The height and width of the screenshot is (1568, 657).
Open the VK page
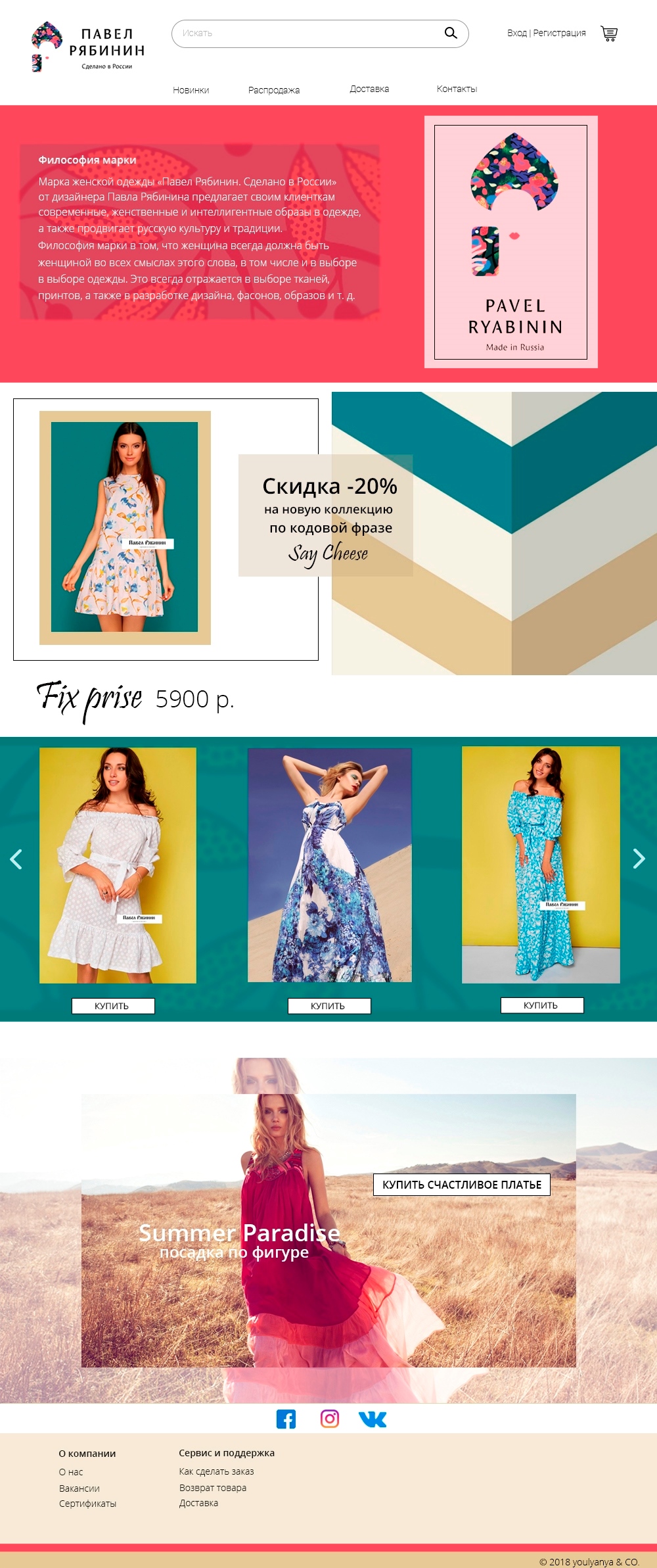tap(373, 1419)
